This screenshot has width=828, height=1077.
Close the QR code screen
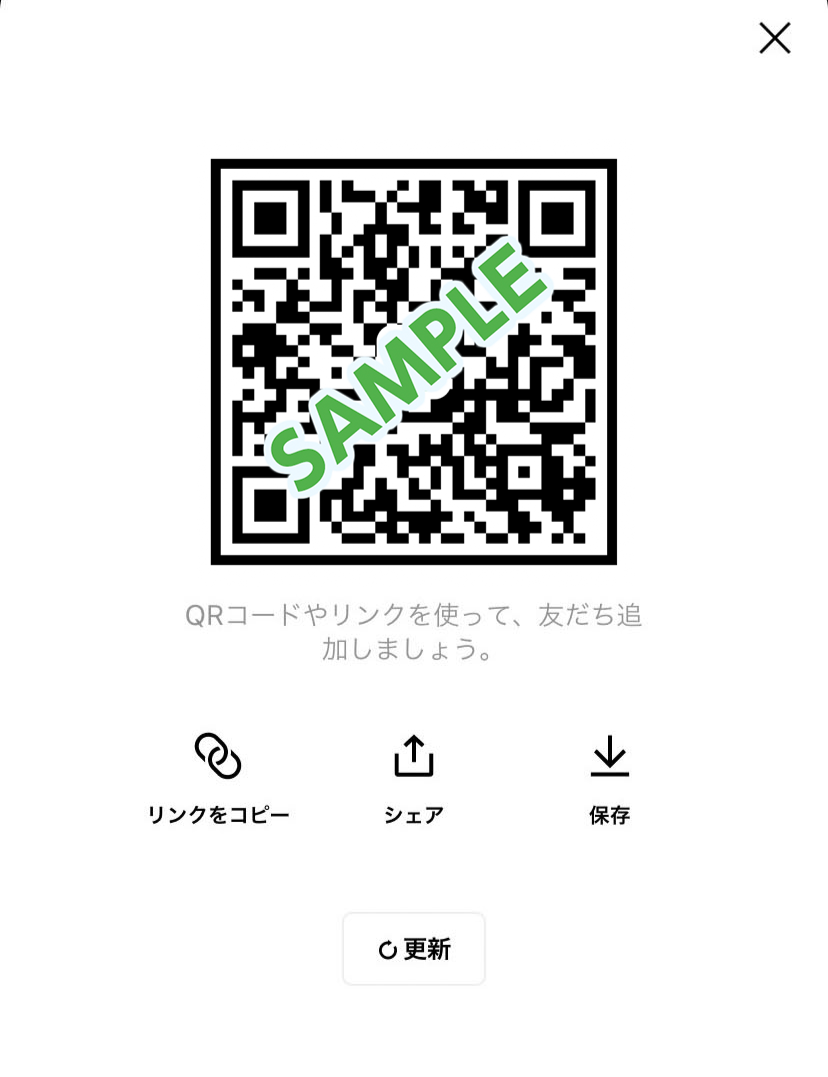click(774, 39)
